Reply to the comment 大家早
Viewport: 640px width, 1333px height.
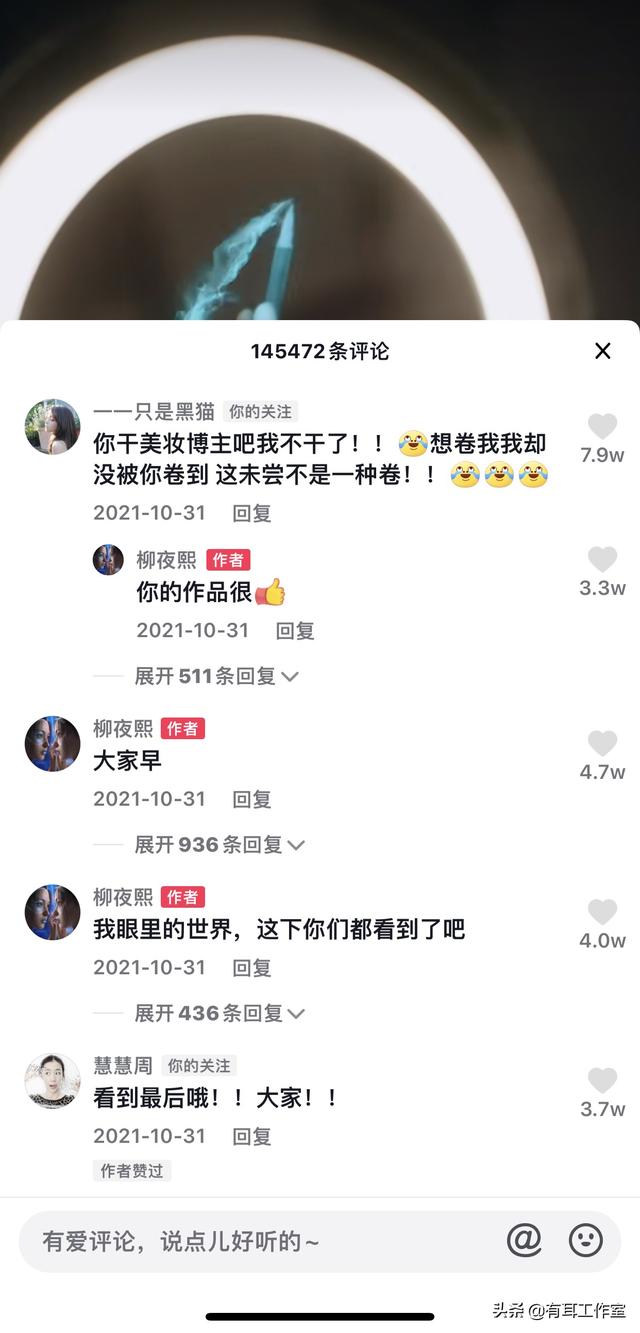[x=252, y=799]
